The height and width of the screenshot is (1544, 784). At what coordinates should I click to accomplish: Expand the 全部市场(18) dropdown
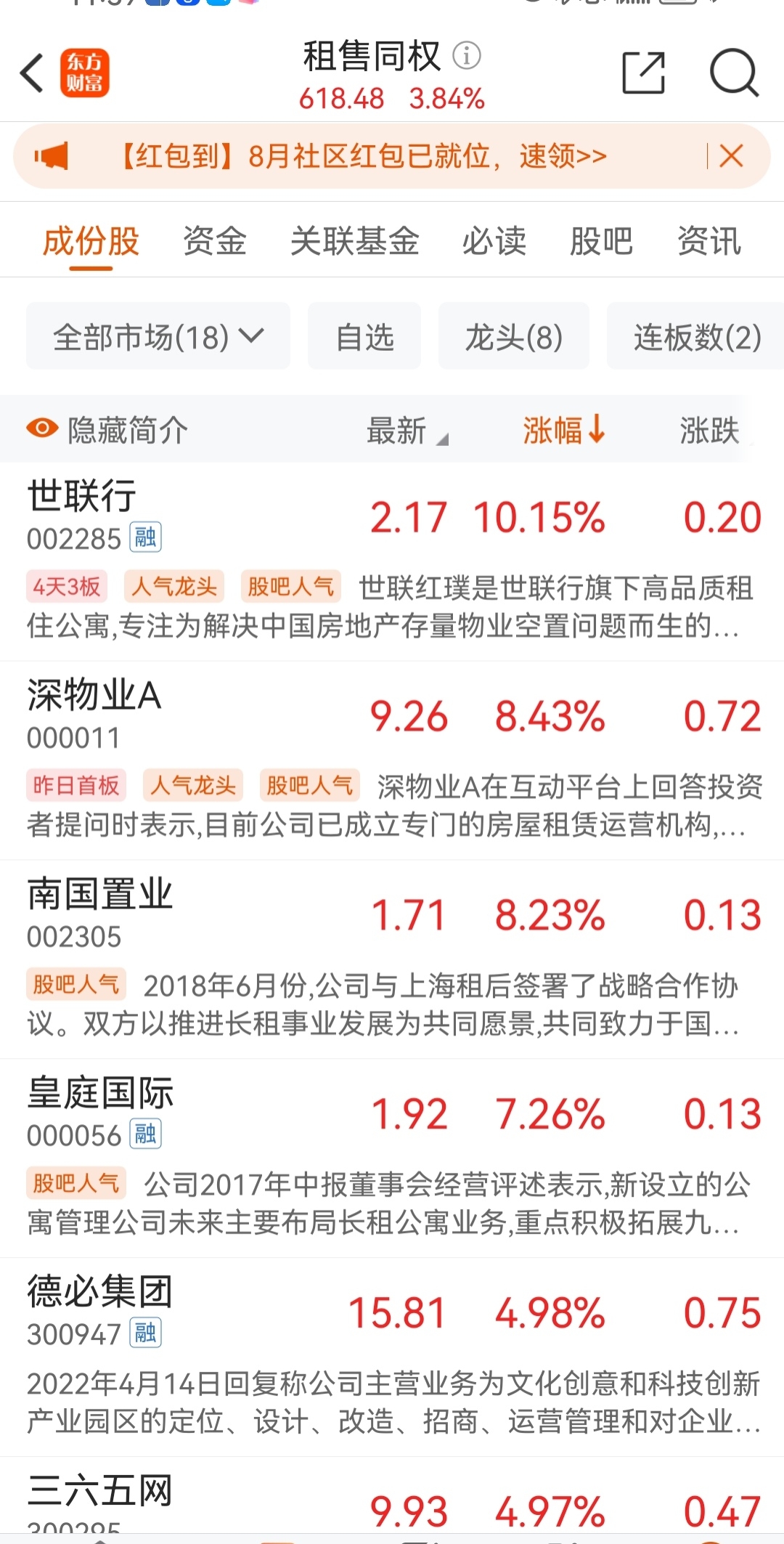point(158,337)
